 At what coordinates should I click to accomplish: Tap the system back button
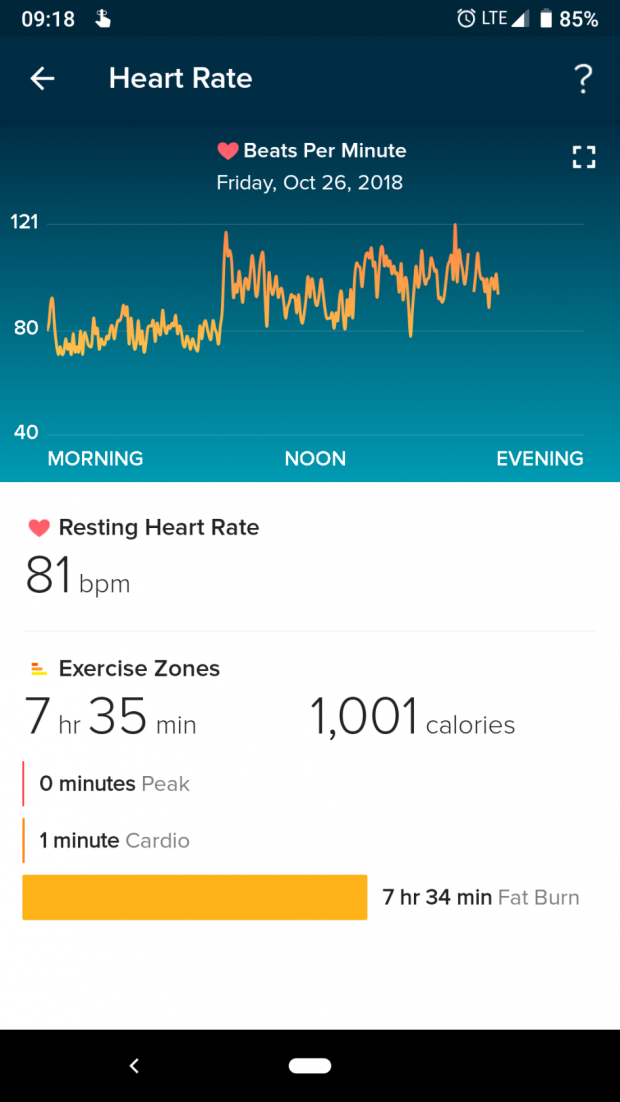[x=134, y=1065]
